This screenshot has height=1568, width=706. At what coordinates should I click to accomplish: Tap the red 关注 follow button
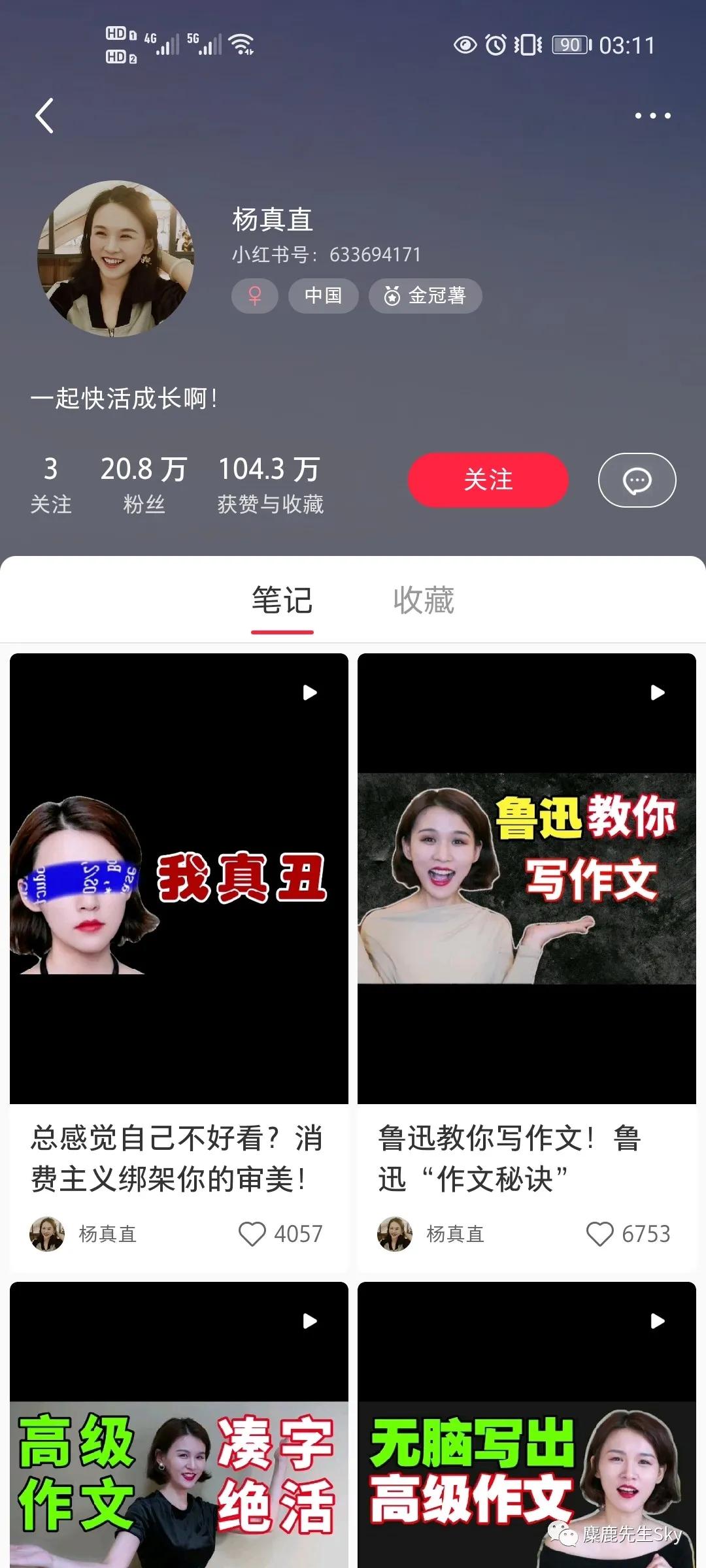487,480
